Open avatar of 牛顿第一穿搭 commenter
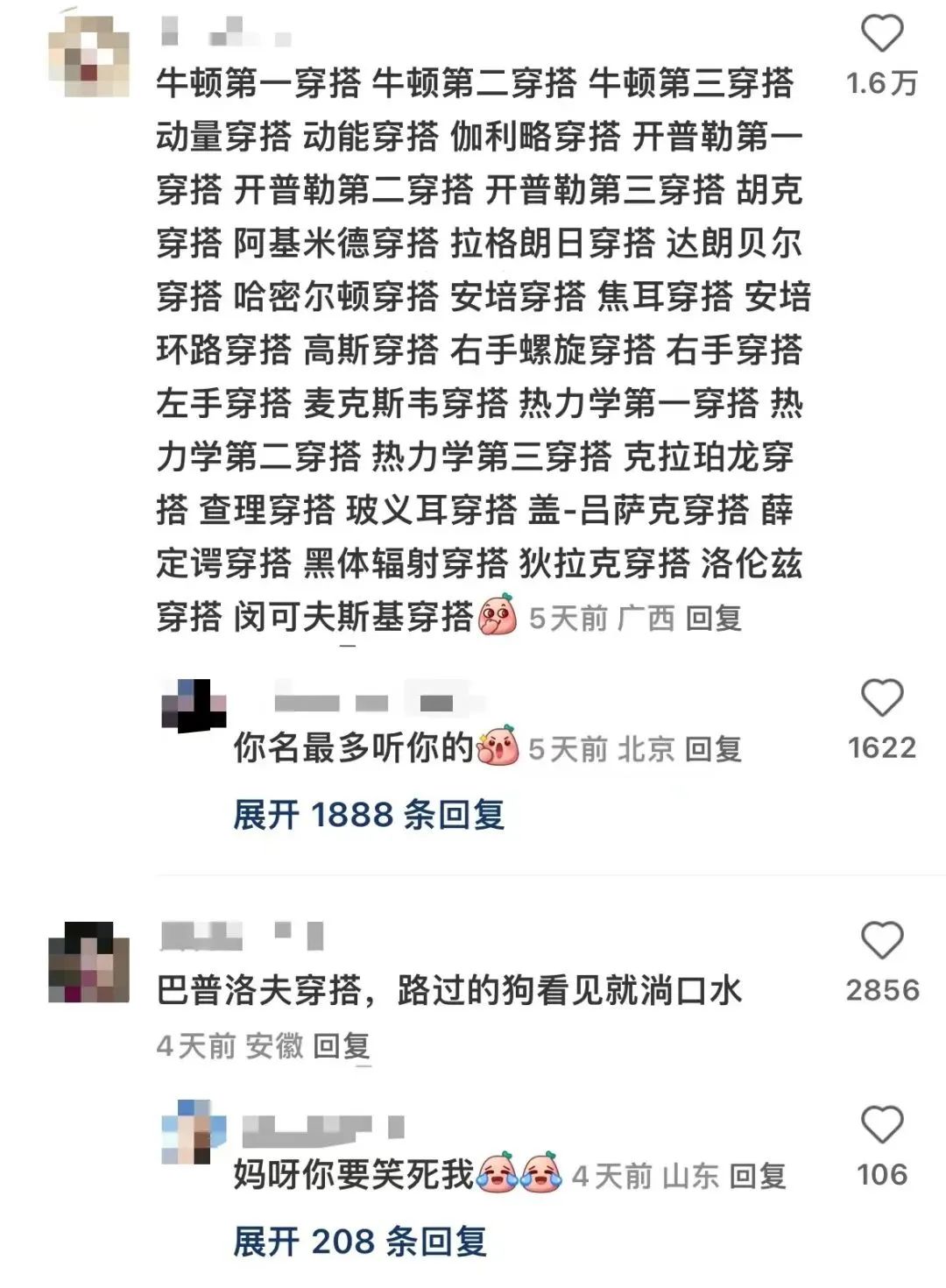 88,57
